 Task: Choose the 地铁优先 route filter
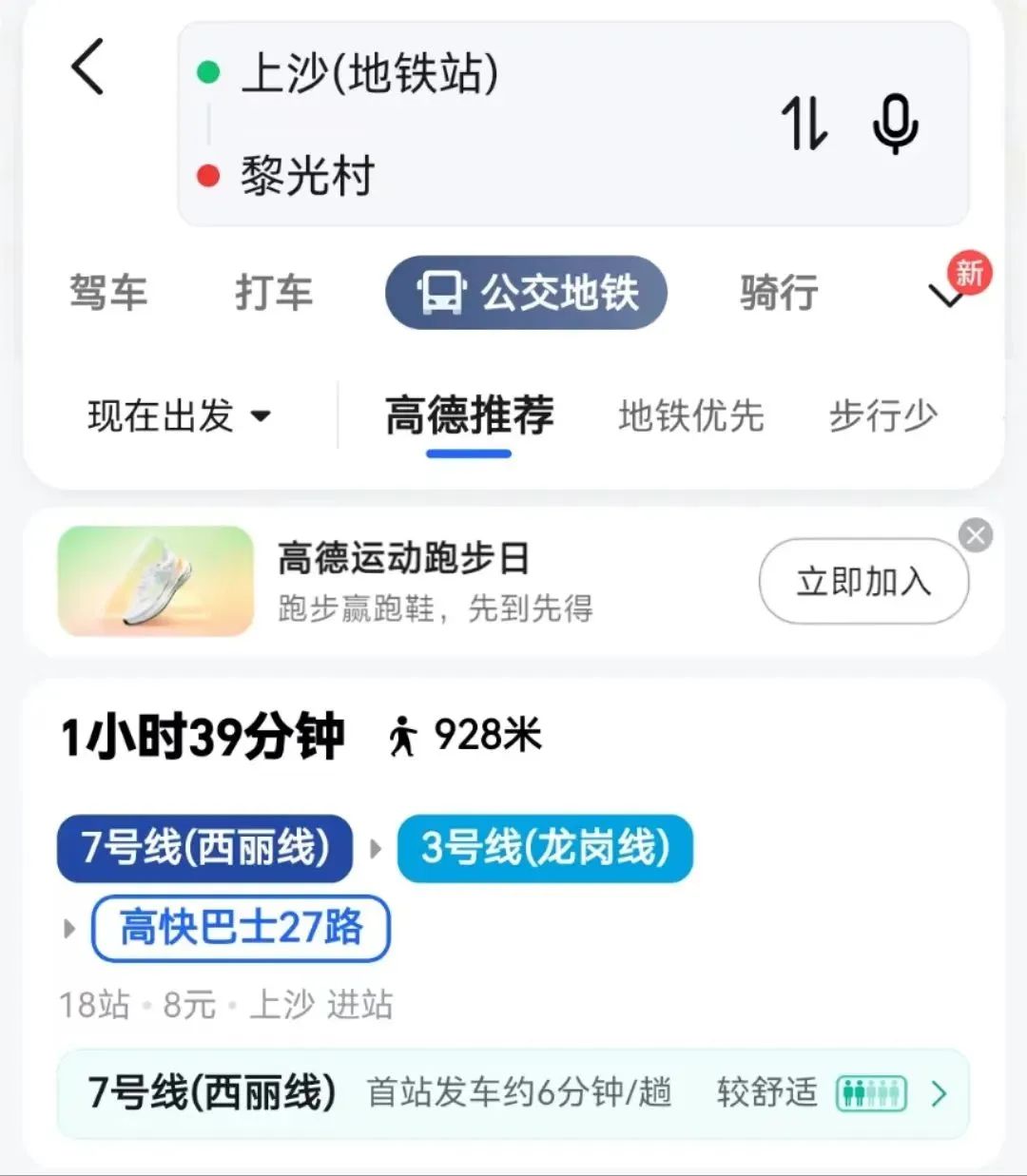tap(691, 415)
